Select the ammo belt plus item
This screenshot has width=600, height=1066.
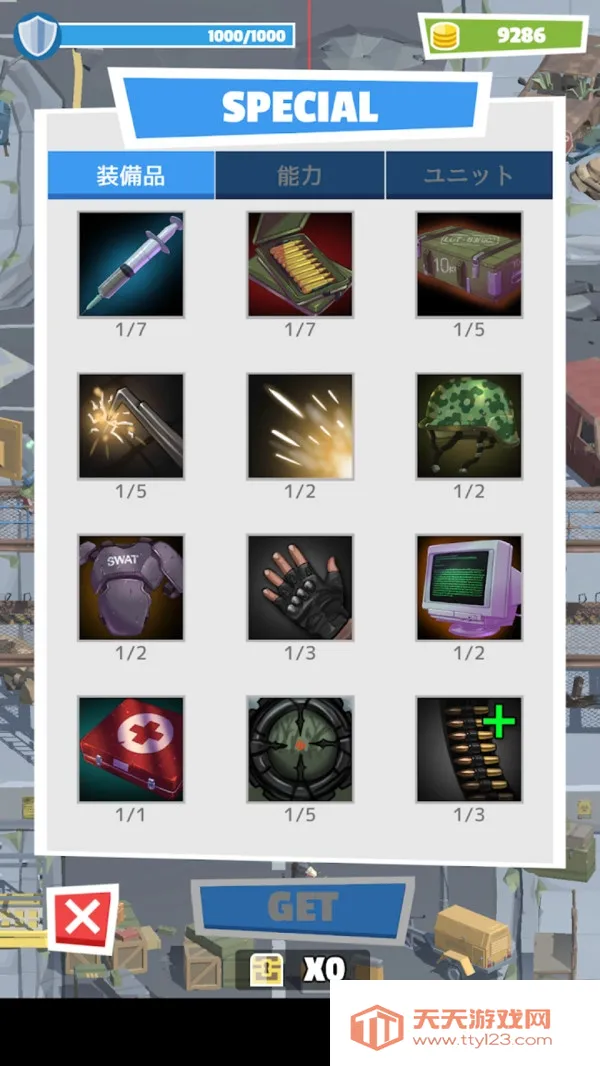click(x=469, y=749)
